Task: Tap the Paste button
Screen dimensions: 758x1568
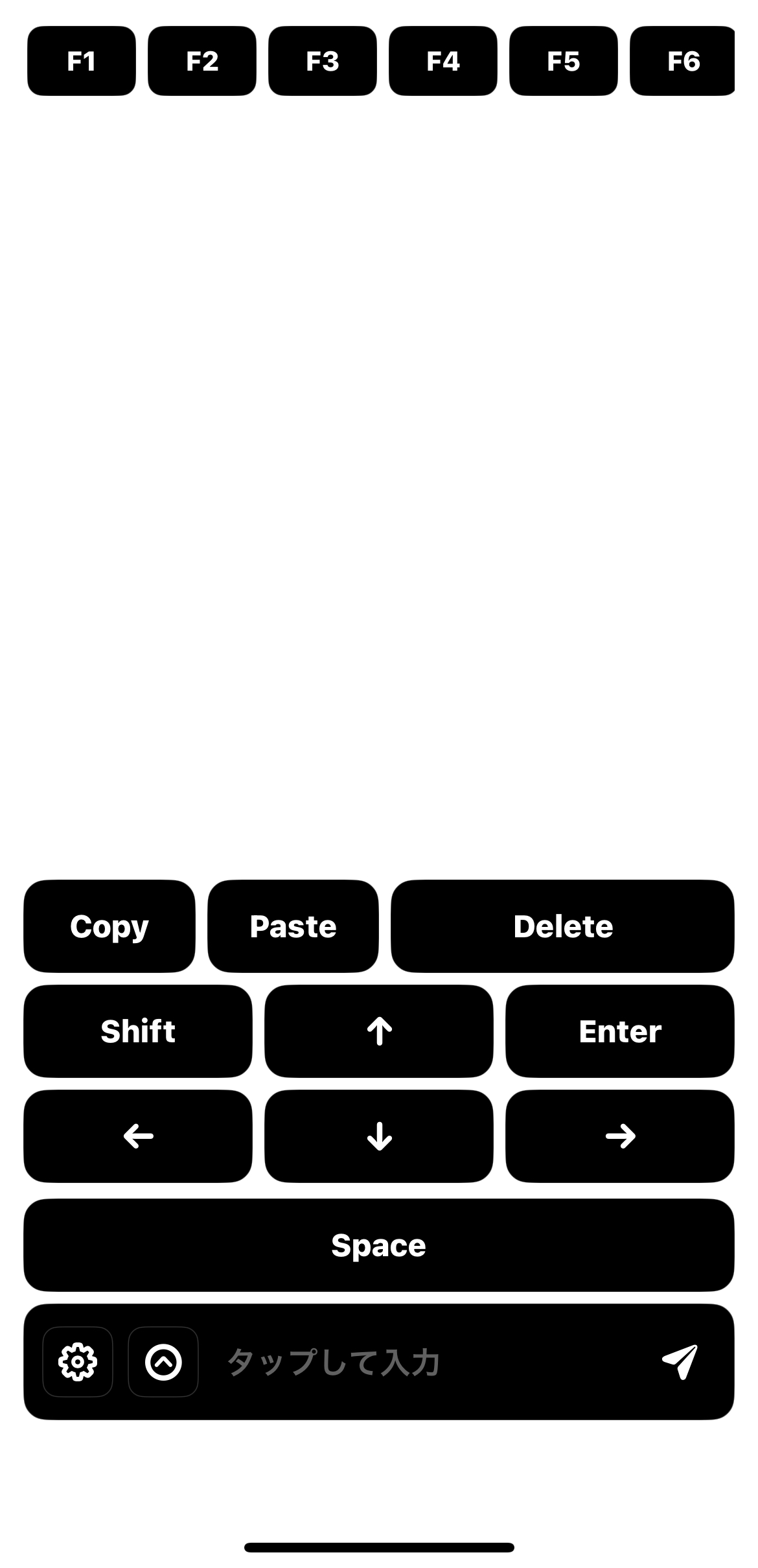Action: coord(293,926)
